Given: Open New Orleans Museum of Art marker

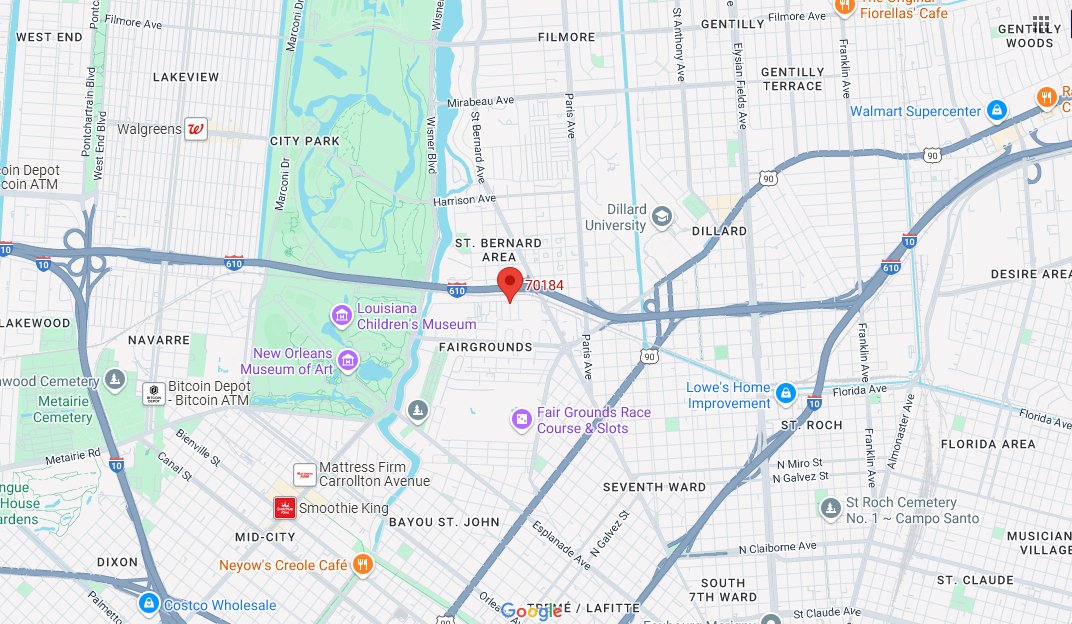Looking at the screenshot, I should [348, 360].
